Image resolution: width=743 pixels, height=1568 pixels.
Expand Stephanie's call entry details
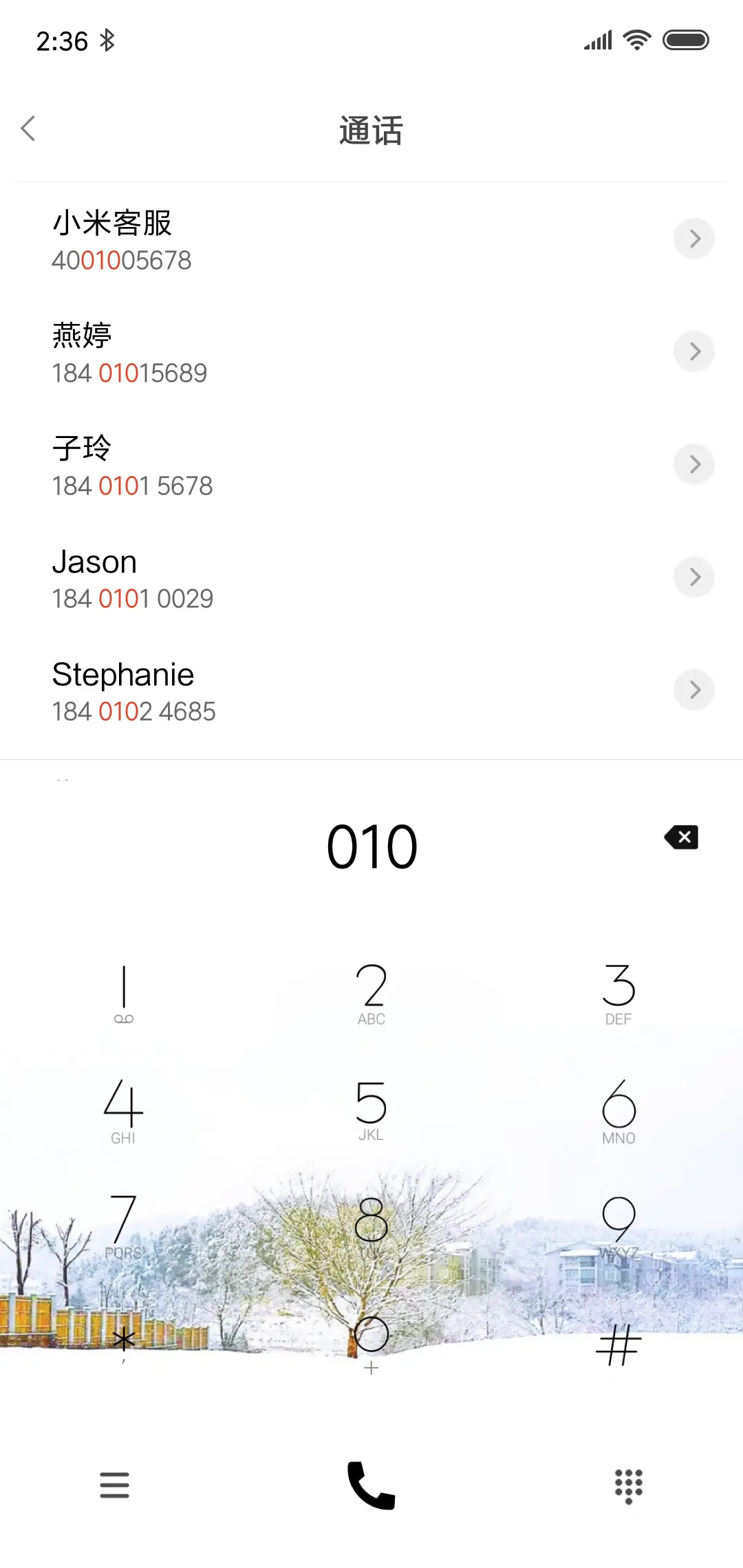694,690
